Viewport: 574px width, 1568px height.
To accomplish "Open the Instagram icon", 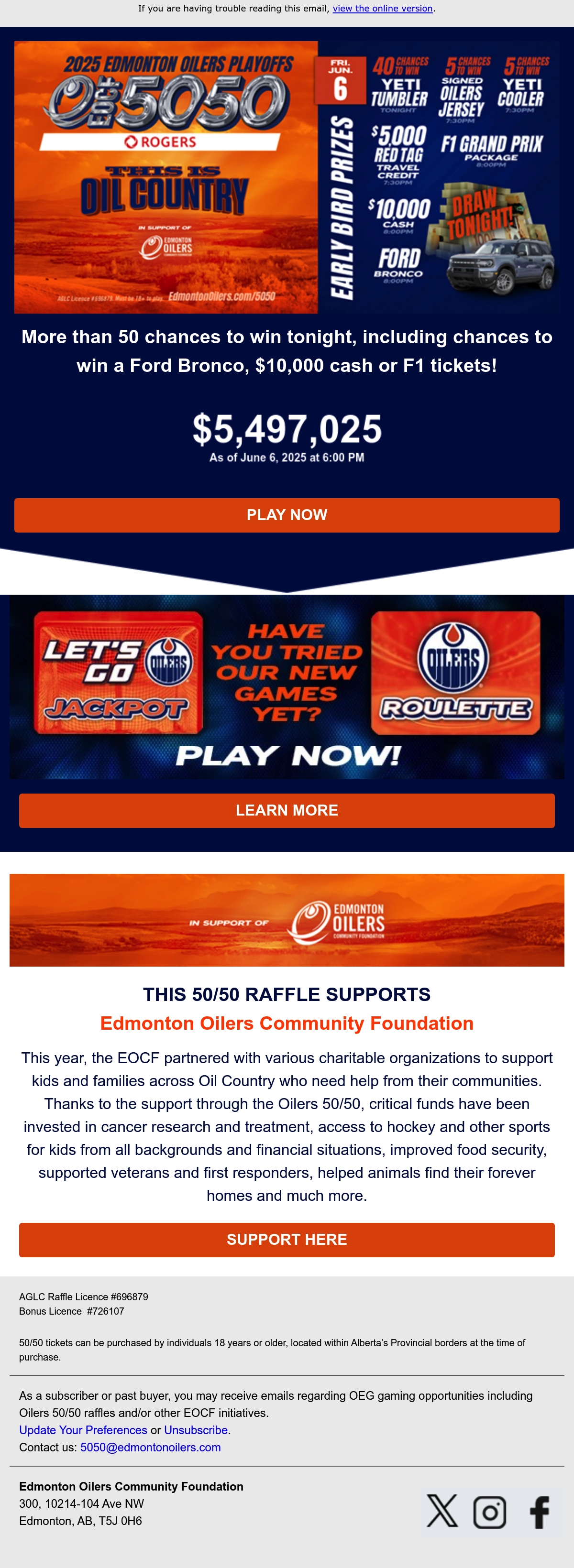I will point(490,1512).
